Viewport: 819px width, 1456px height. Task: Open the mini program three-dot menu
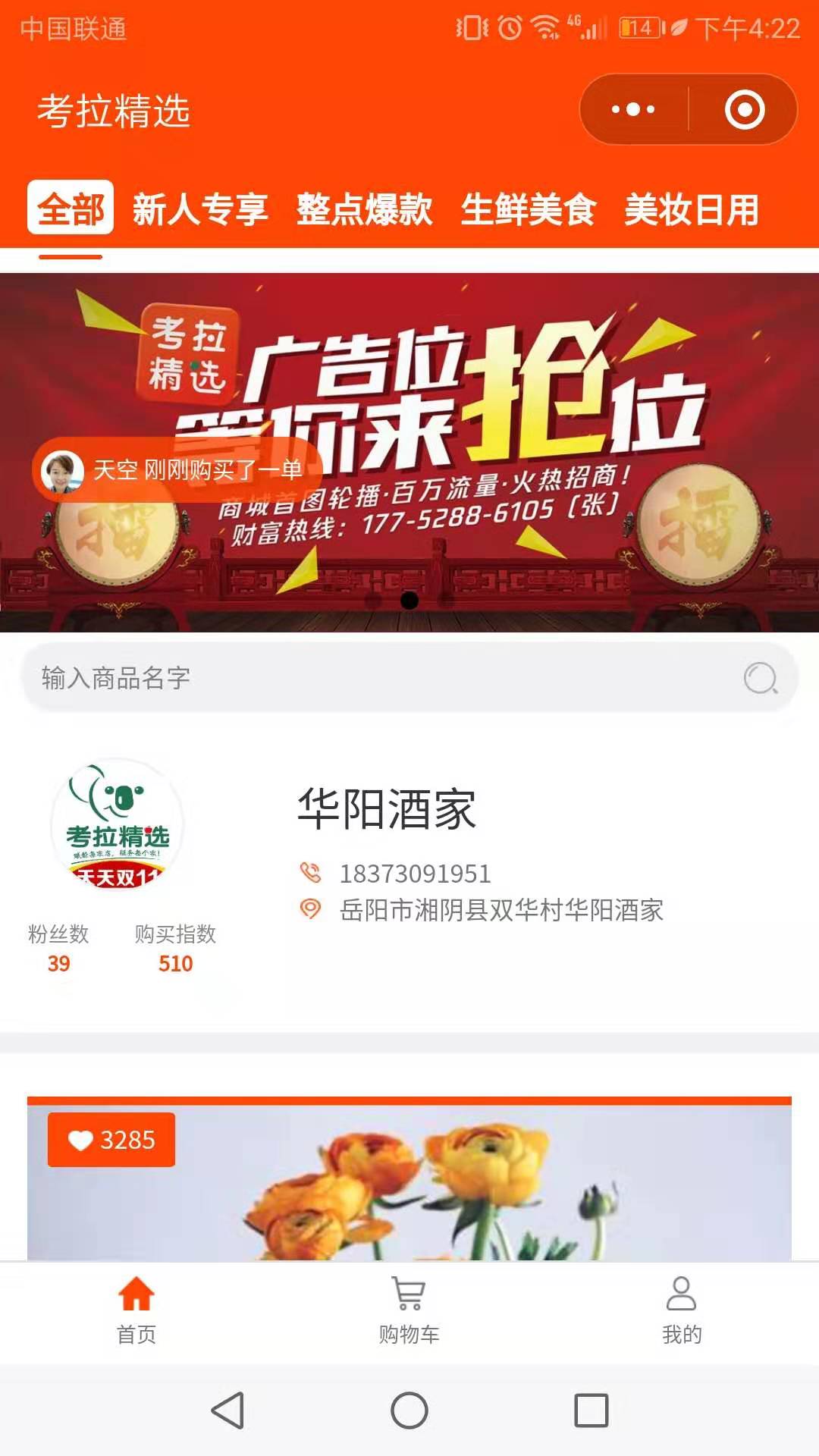click(633, 109)
